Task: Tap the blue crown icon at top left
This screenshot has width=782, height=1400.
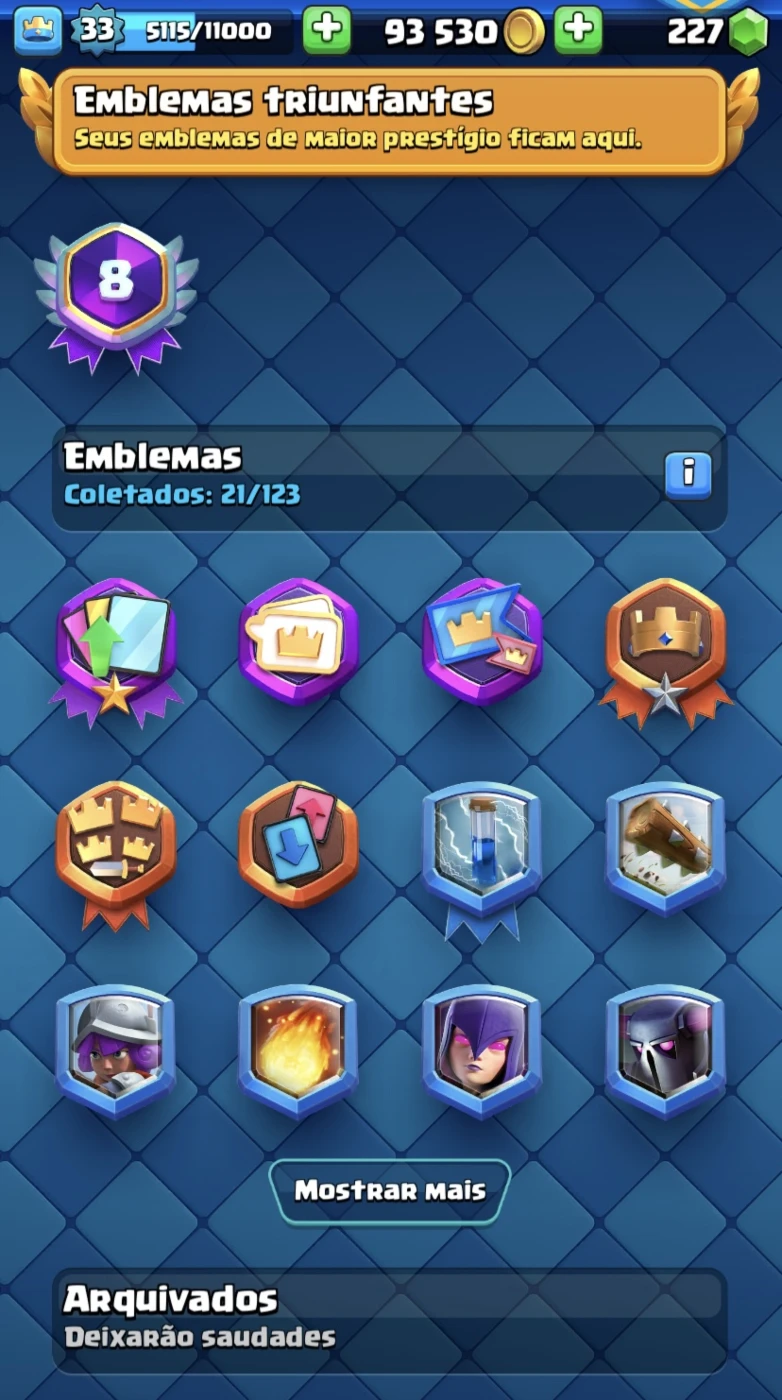Action: pyautogui.click(x=38, y=30)
